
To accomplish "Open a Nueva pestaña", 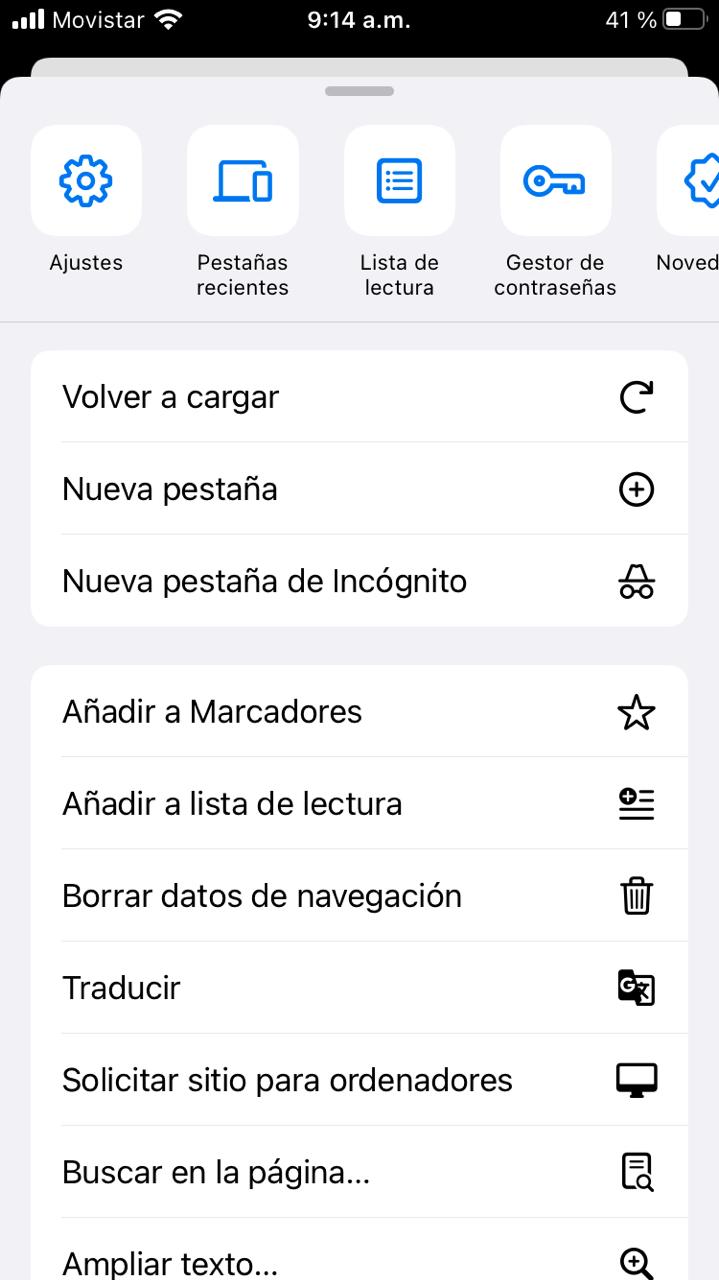I will [x=359, y=489].
